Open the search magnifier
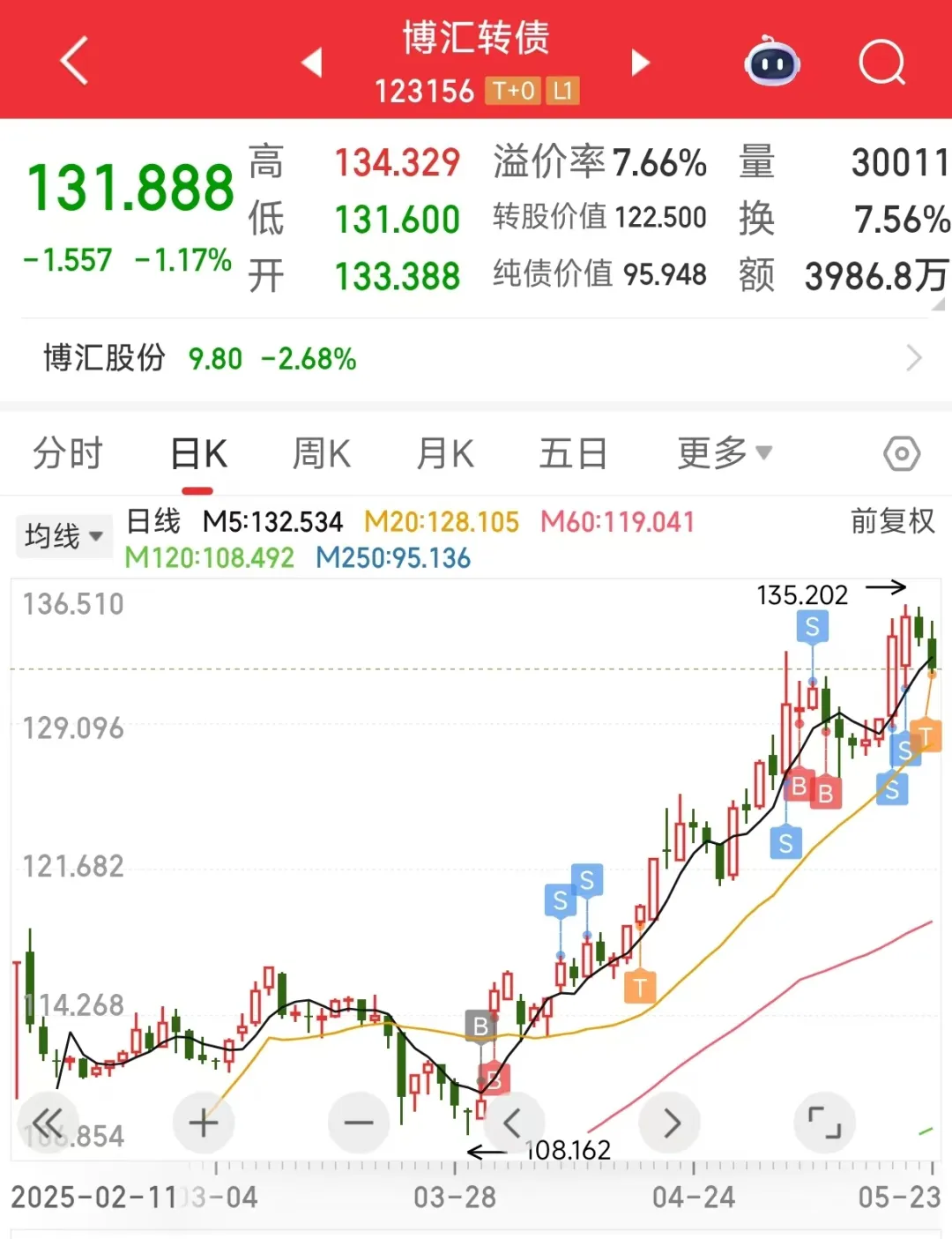This screenshot has height=1239, width=952. (882, 62)
